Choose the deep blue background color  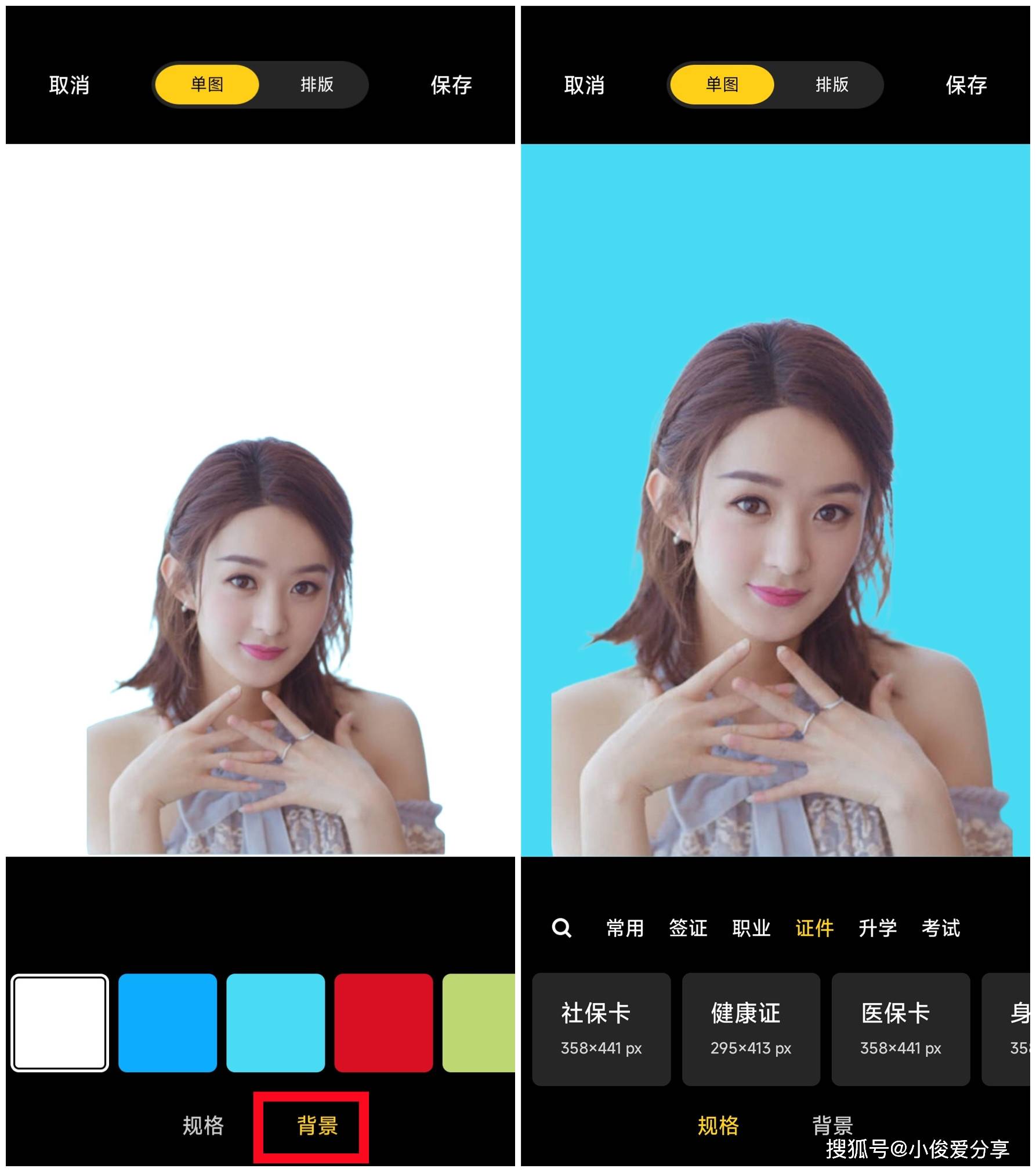point(168,1022)
